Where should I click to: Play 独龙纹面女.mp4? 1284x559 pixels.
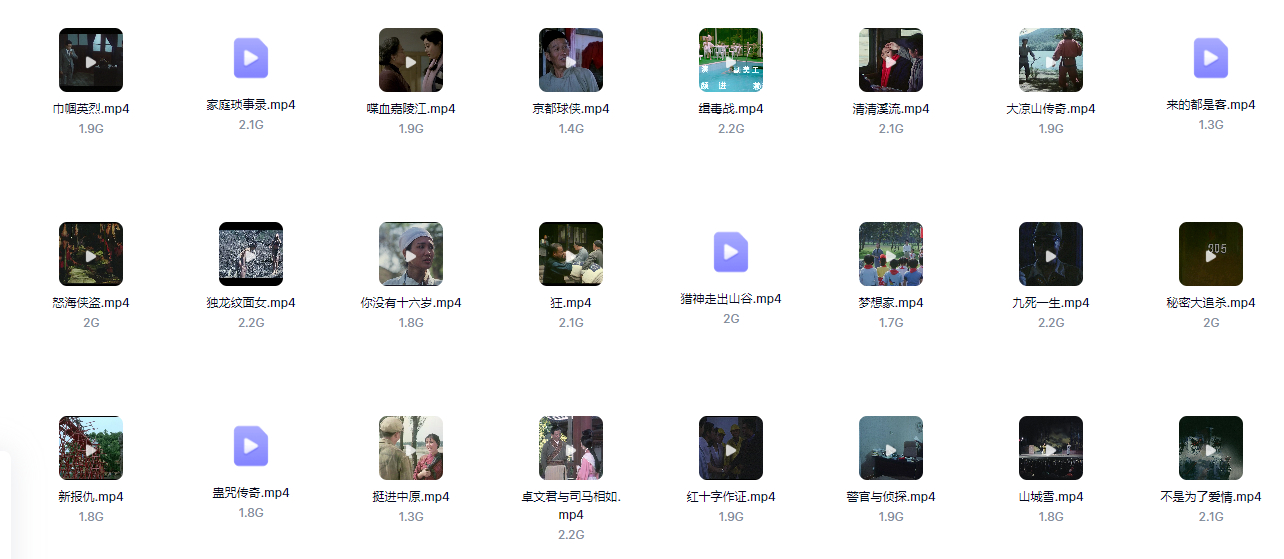tap(251, 254)
